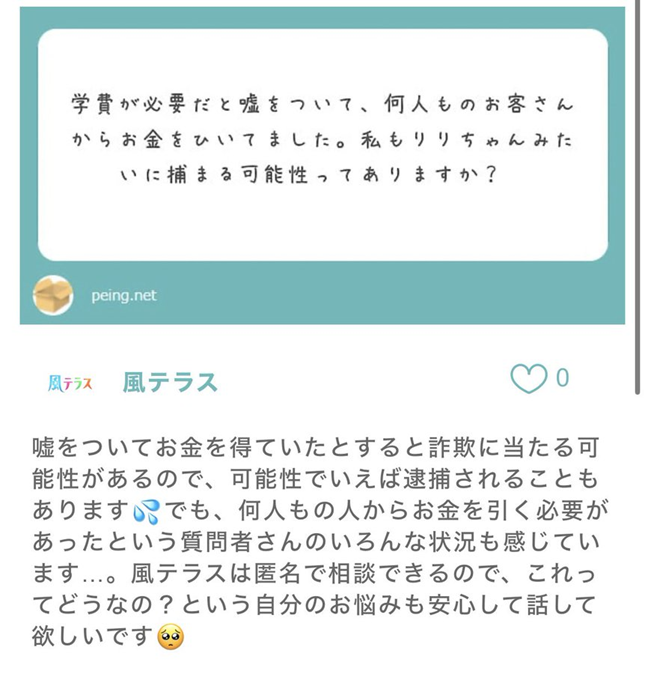Screen dimensions: 645x674
Task: Open the 風テラス profile name
Action: tap(170, 382)
